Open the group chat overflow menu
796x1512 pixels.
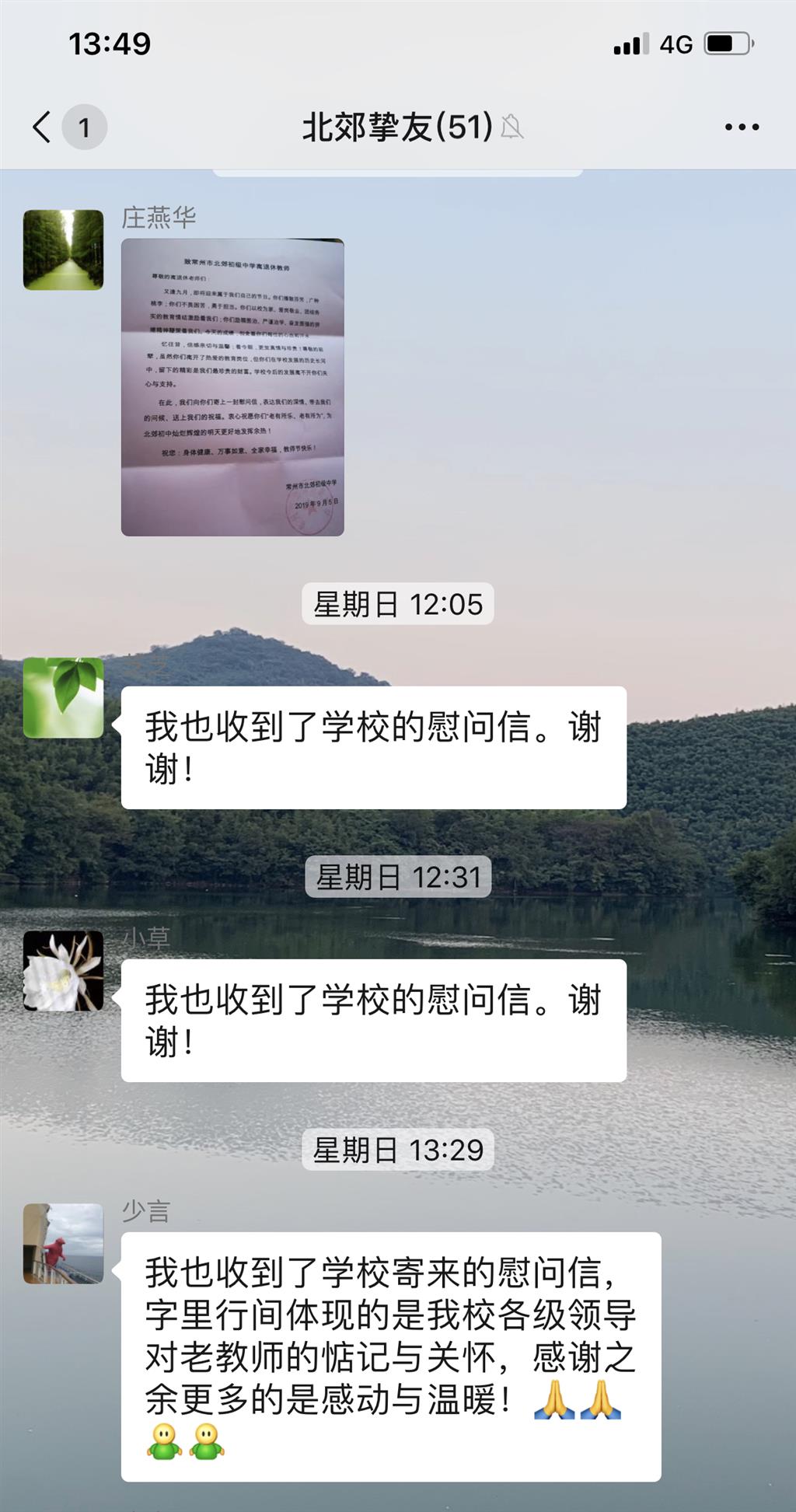pyautogui.click(x=741, y=127)
